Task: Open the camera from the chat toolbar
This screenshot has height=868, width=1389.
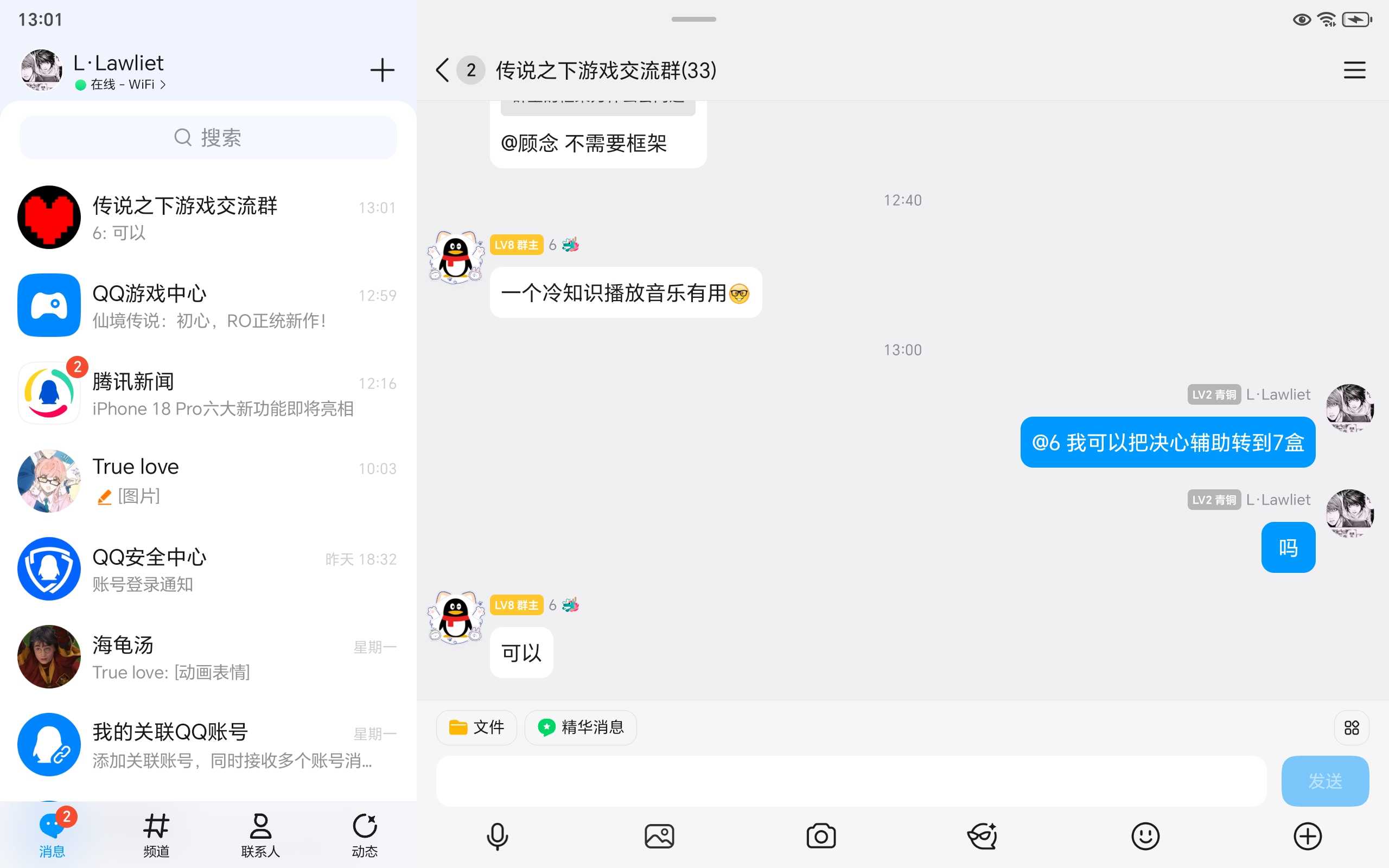Action: coord(821,837)
